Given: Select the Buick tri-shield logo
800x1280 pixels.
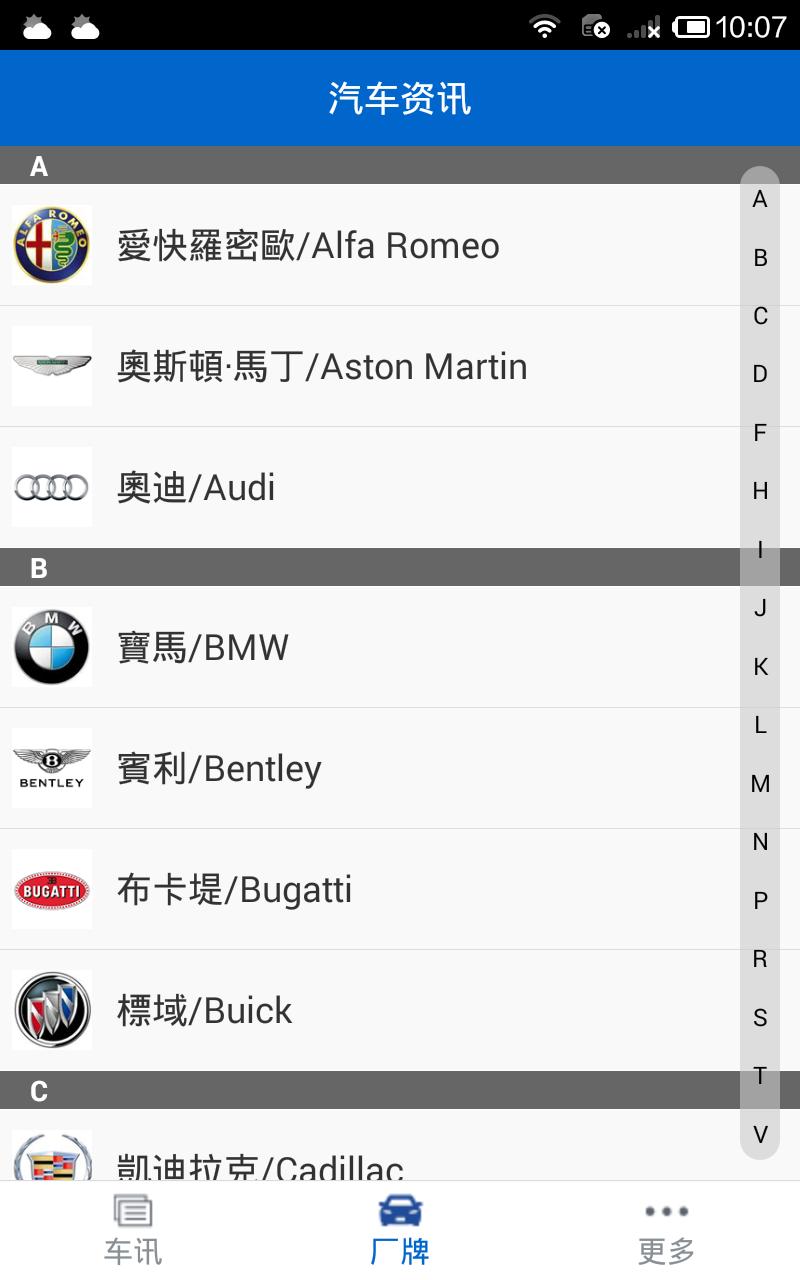Looking at the screenshot, I should pos(51,1010).
